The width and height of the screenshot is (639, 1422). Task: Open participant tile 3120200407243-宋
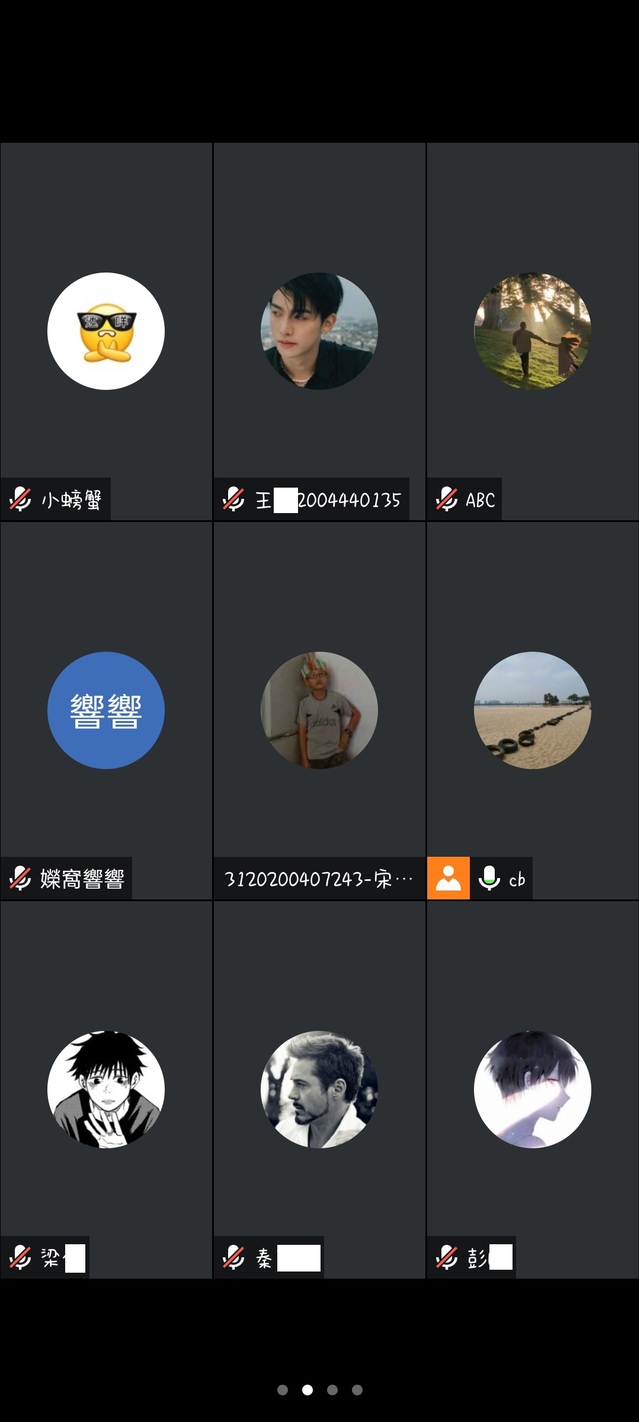[x=319, y=710]
